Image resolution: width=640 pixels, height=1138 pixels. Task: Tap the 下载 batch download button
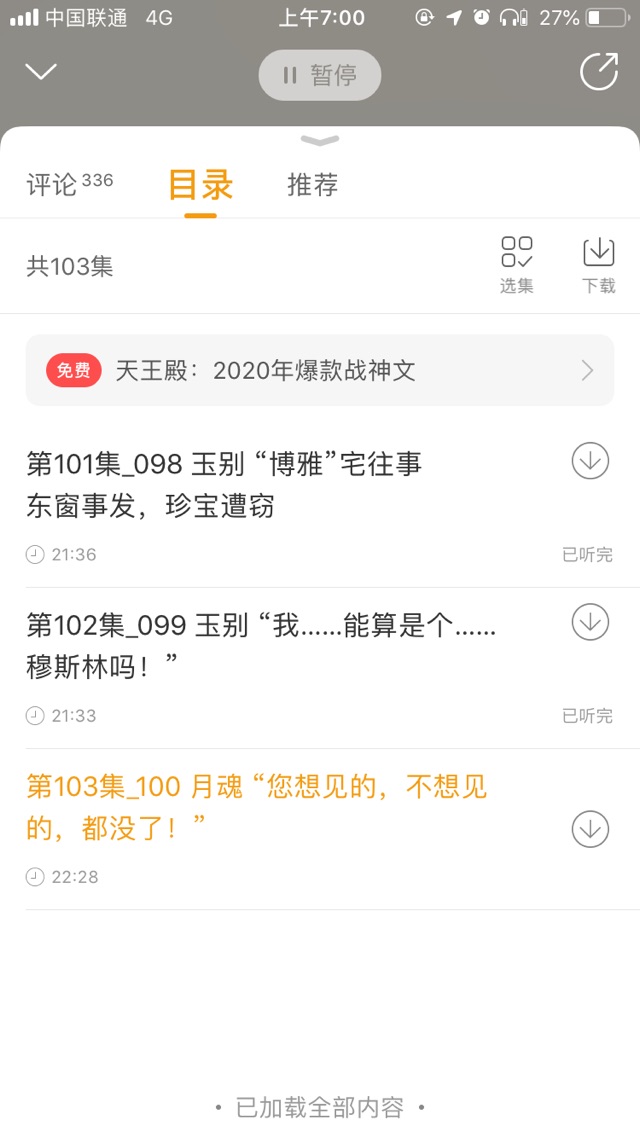point(599,266)
